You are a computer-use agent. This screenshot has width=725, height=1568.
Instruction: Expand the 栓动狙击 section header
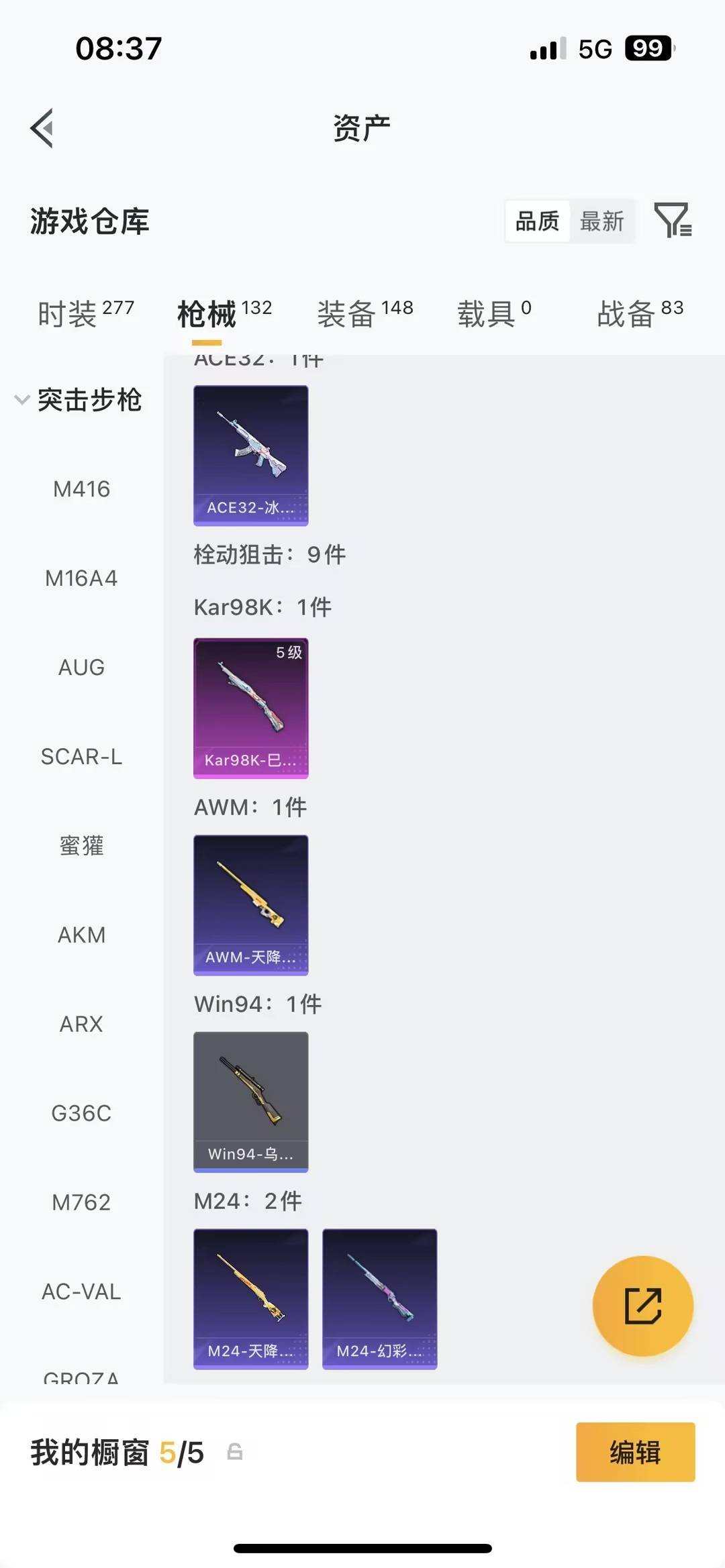point(269,555)
